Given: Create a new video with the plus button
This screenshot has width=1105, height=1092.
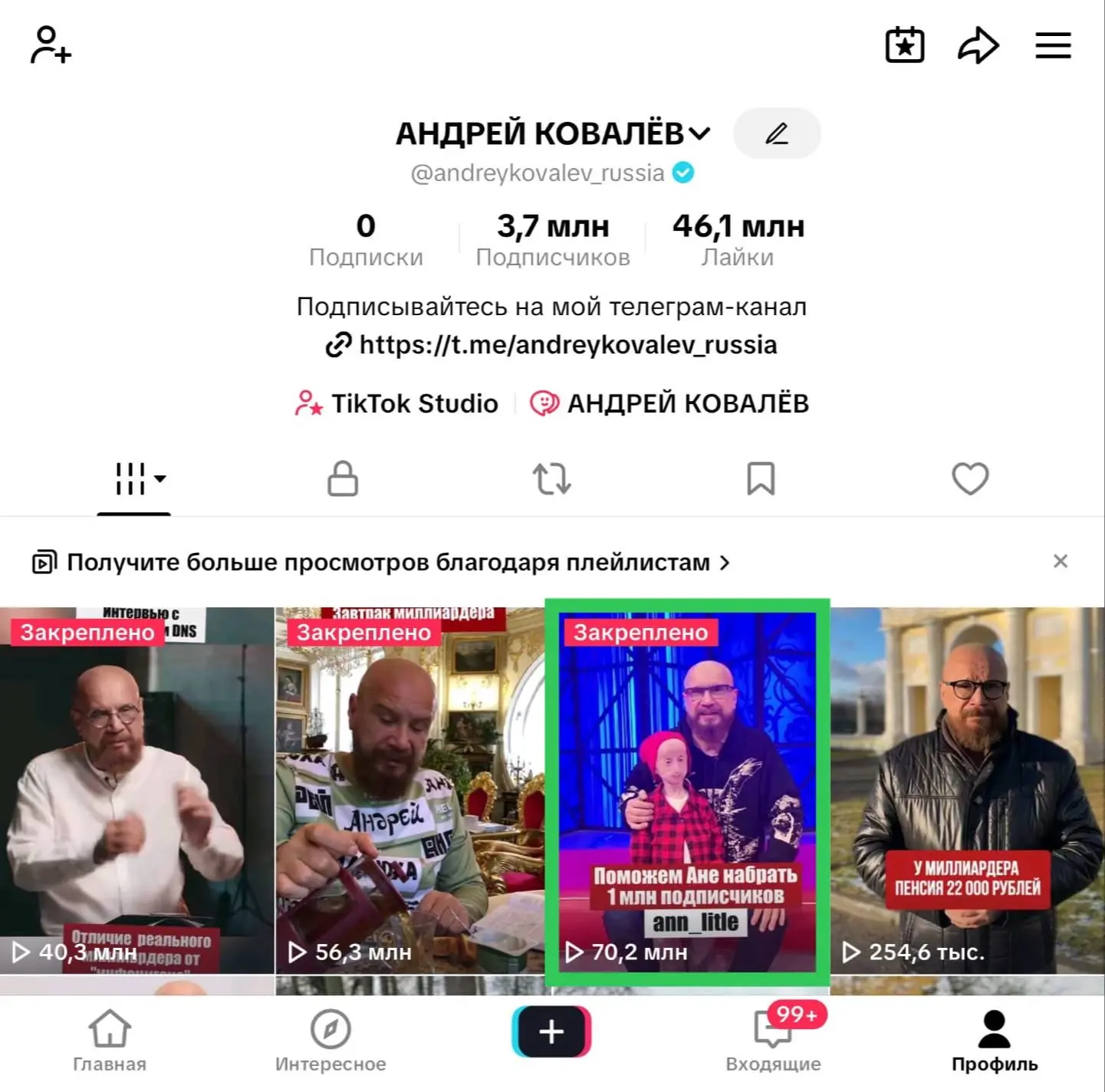Looking at the screenshot, I should pyautogui.click(x=551, y=1031).
